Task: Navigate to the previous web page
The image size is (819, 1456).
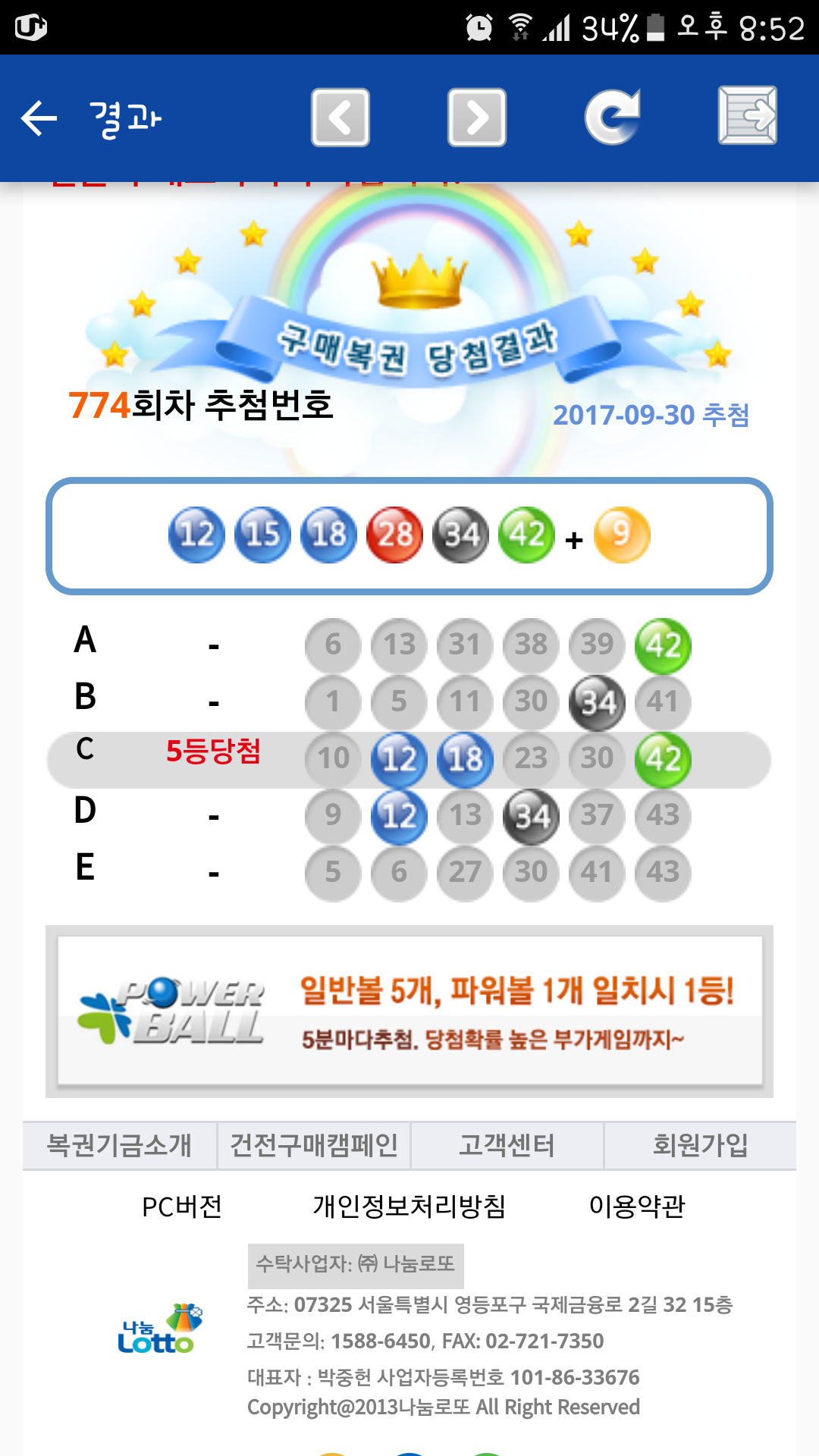Action: 340,118
